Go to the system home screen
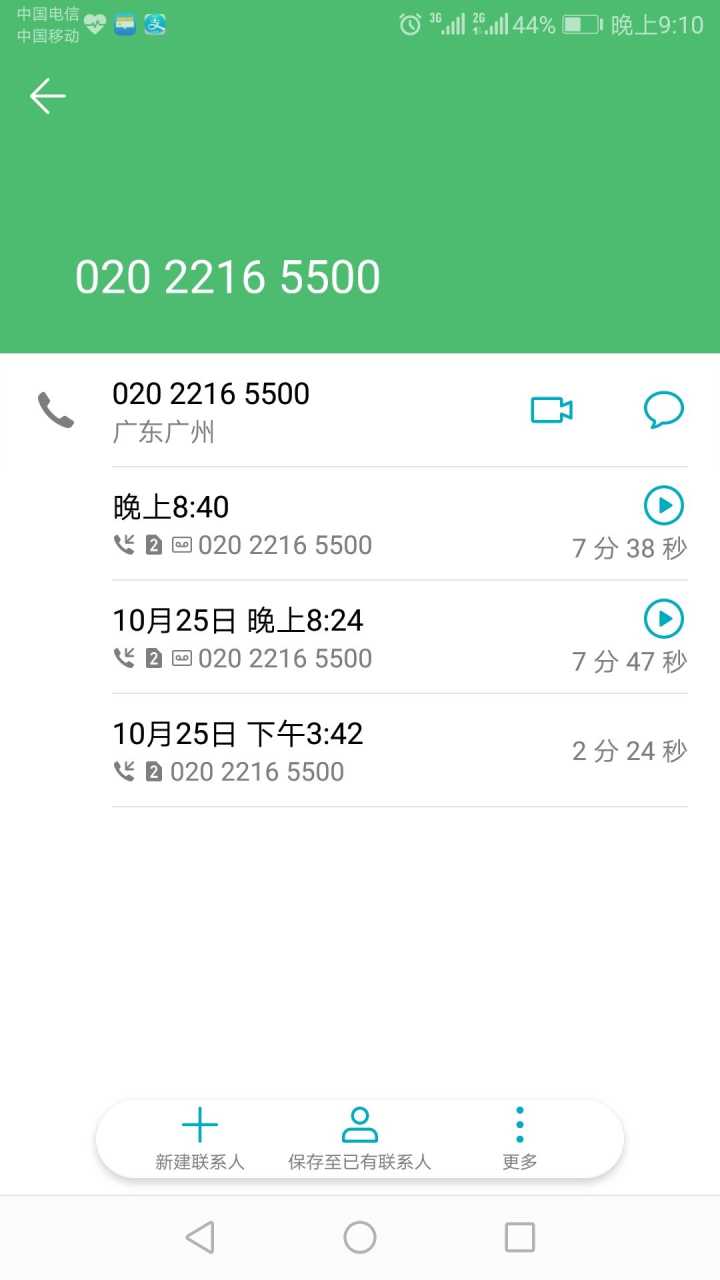Image resolution: width=720 pixels, height=1280 pixels. pos(360,1237)
